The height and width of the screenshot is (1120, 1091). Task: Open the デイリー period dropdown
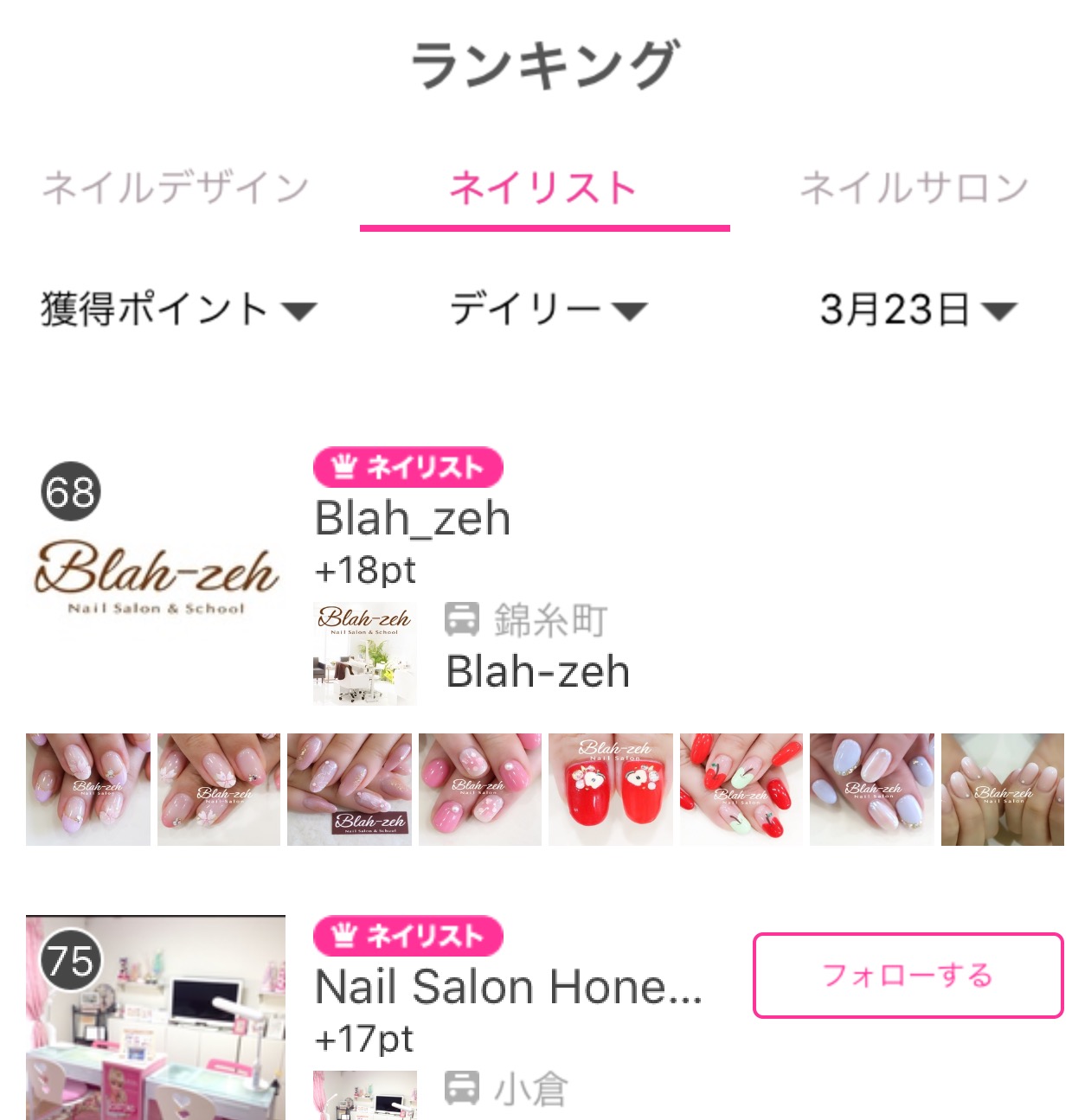(545, 310)
